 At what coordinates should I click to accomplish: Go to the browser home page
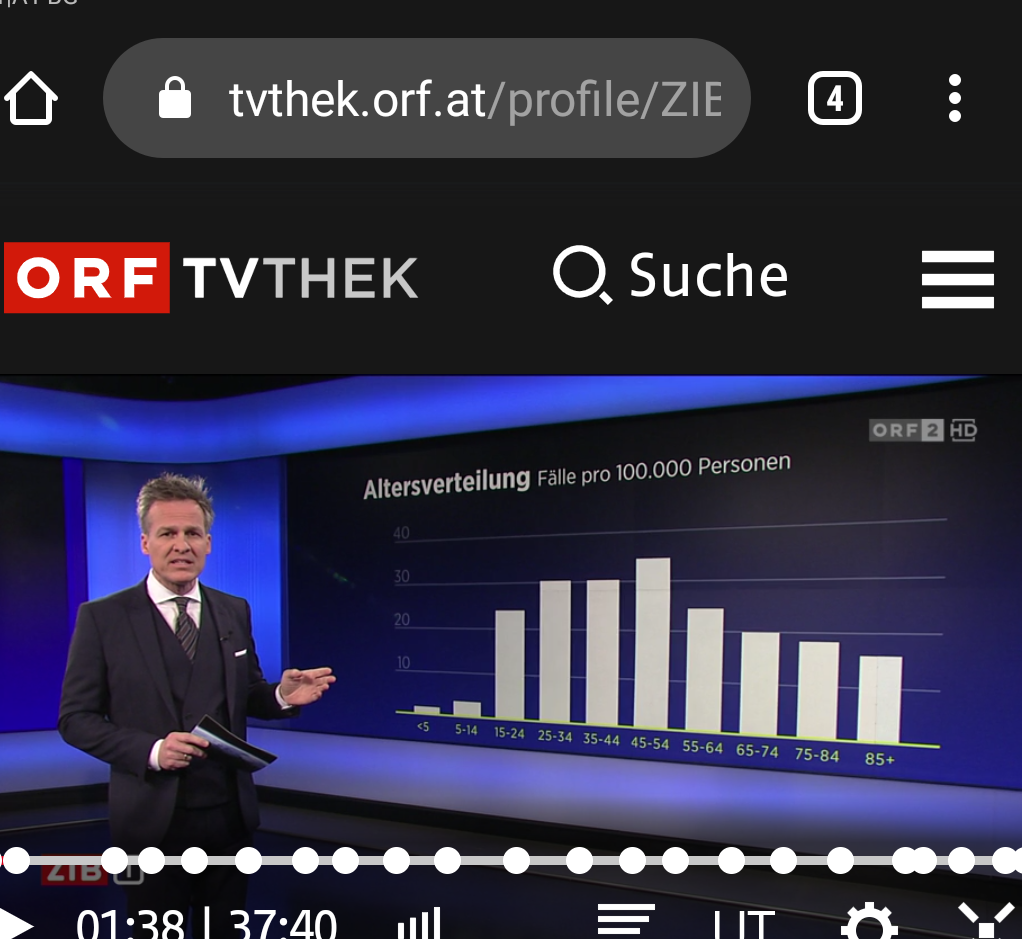[32, 99]
